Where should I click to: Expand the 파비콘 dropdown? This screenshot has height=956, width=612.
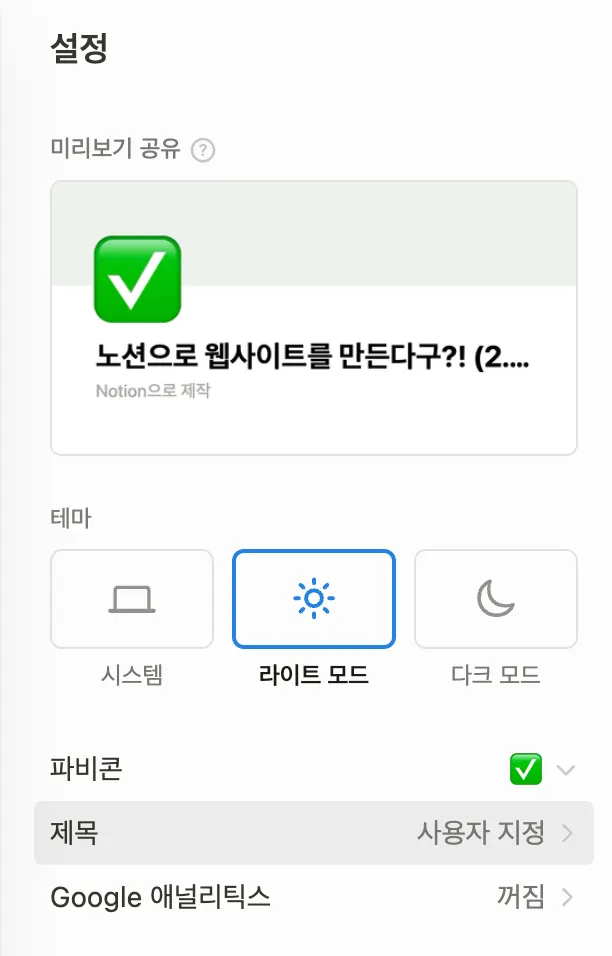(565, 770)
